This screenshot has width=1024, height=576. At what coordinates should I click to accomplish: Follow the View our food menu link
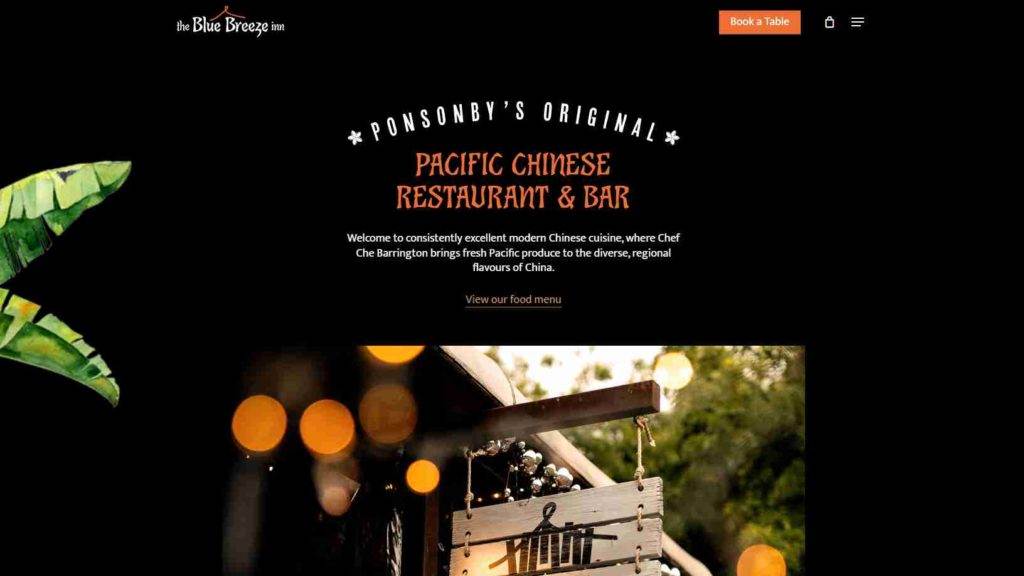coord(513,299)
